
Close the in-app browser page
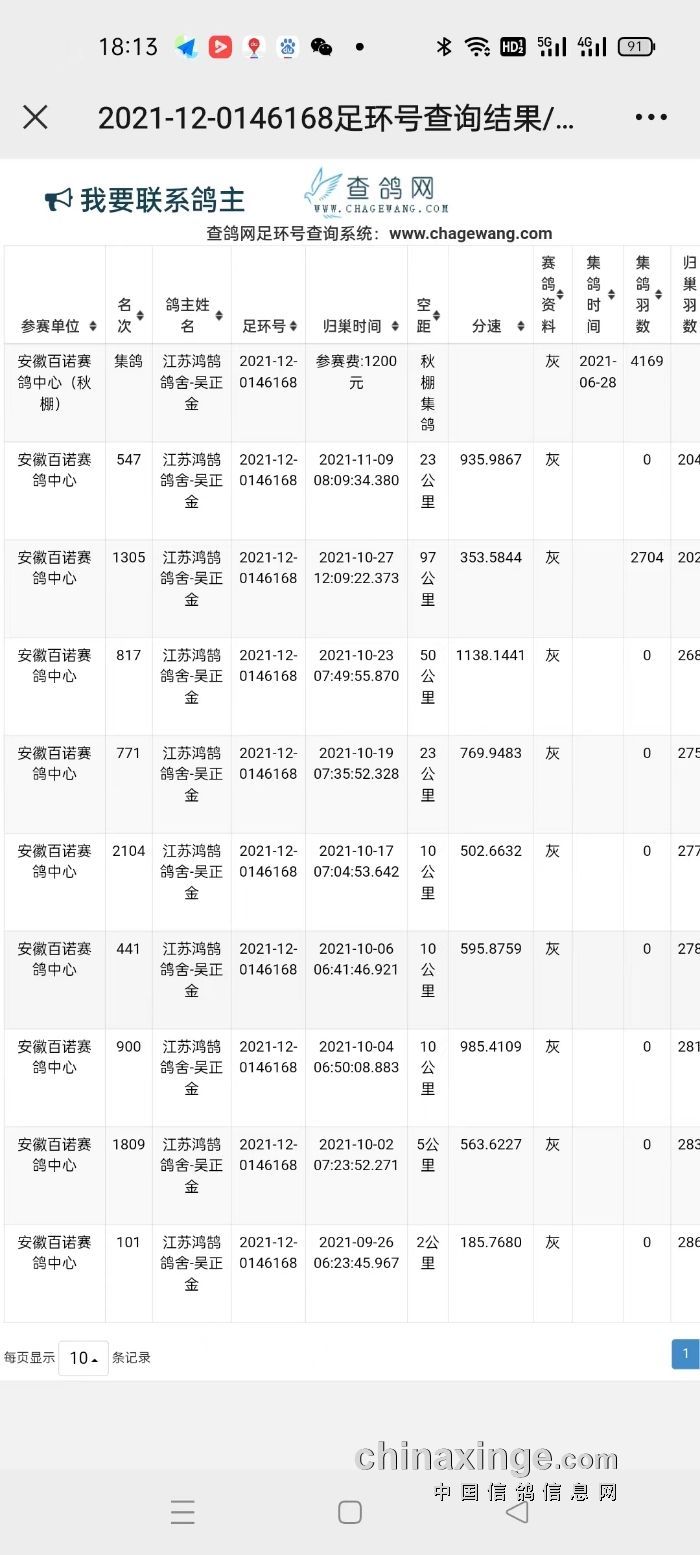click(x=35, y=118)
